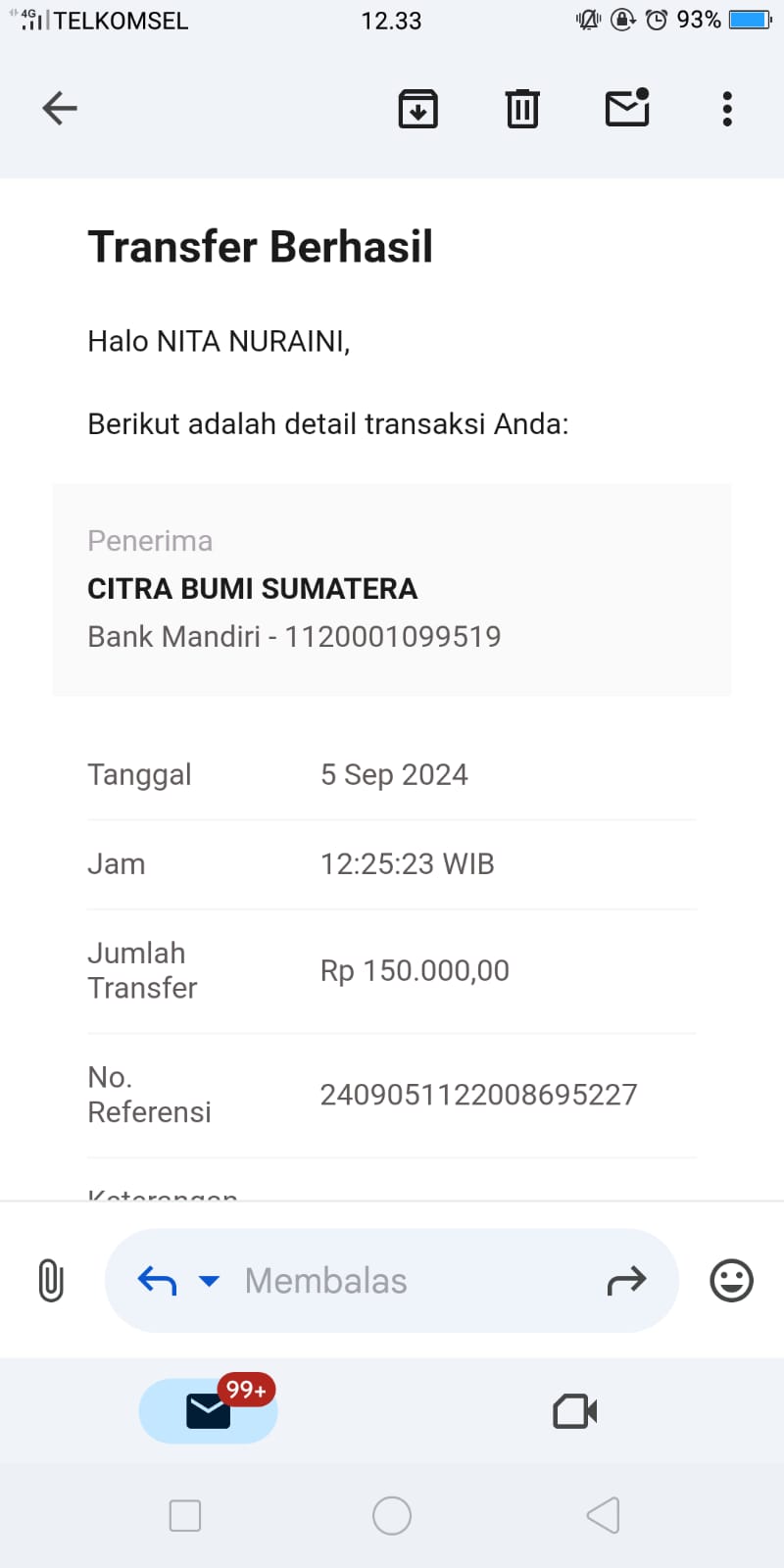The image size is (784, 1568).
Task: Switch to the Mail tab
Action: coord(209,1411)
